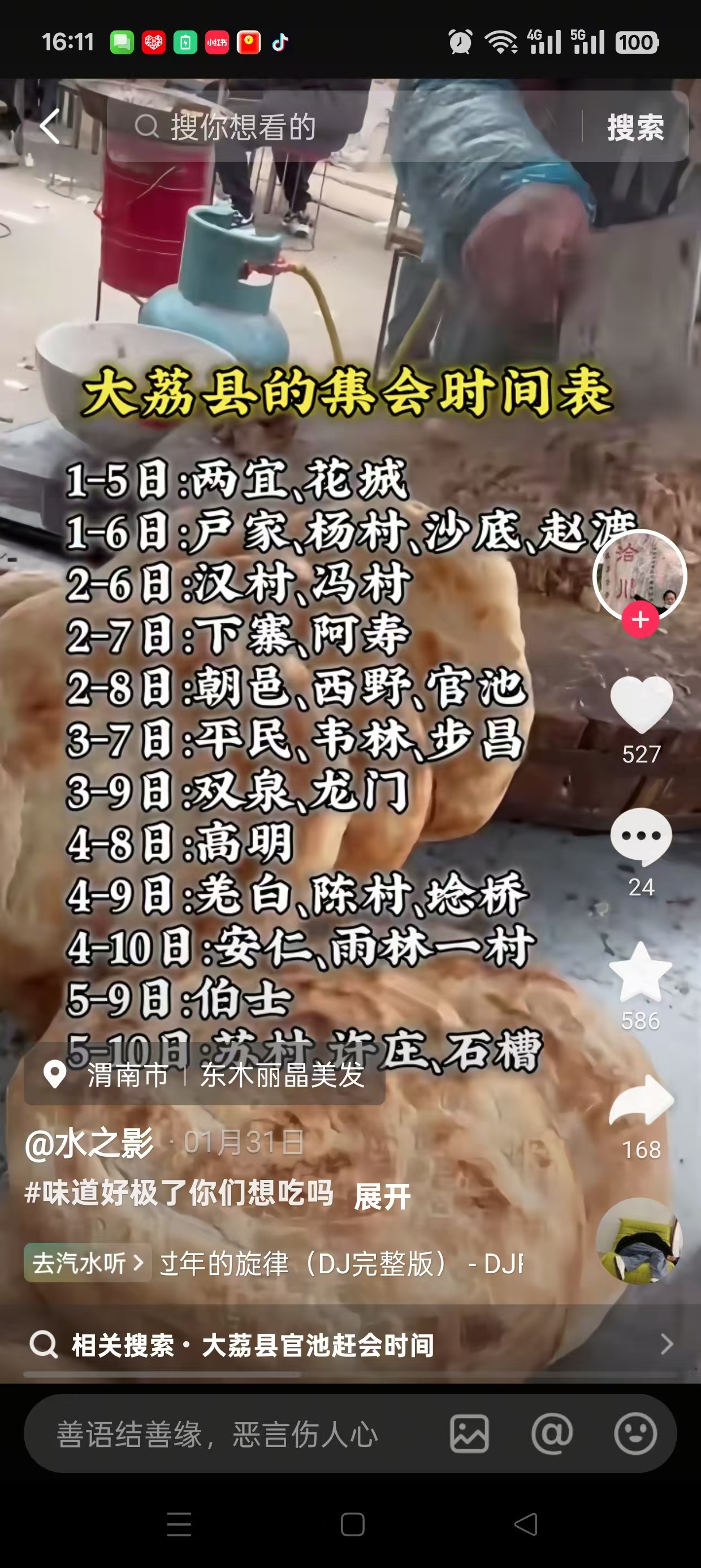
Task: Share this video with the arrow
Action: (642, 1100)
